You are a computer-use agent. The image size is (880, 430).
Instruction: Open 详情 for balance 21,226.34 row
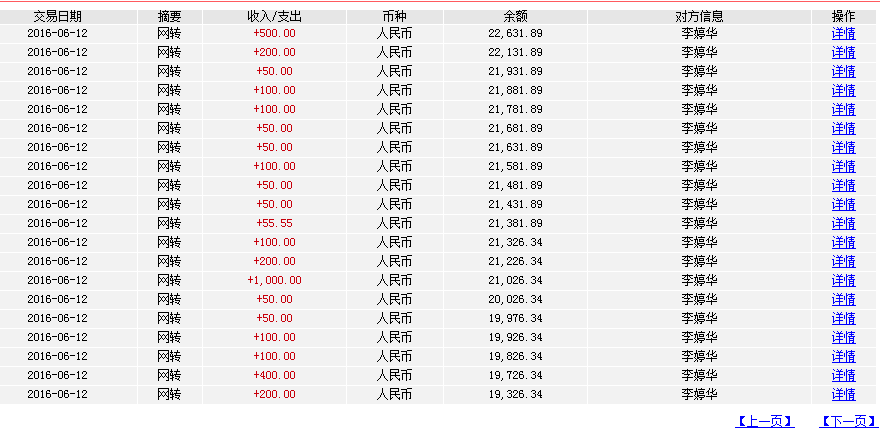[844, 262]
